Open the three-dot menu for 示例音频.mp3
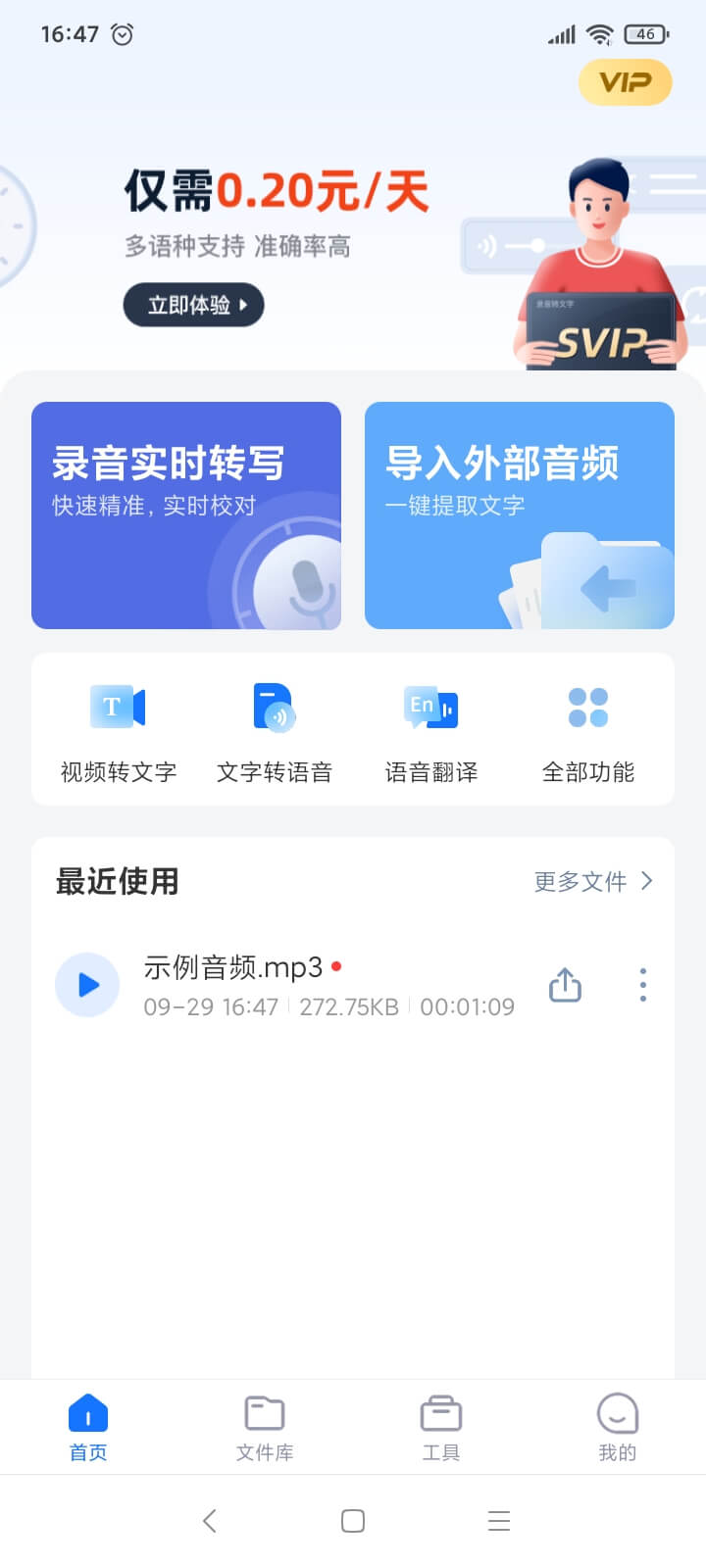706x1568 pixels. (x=642, y=986)
